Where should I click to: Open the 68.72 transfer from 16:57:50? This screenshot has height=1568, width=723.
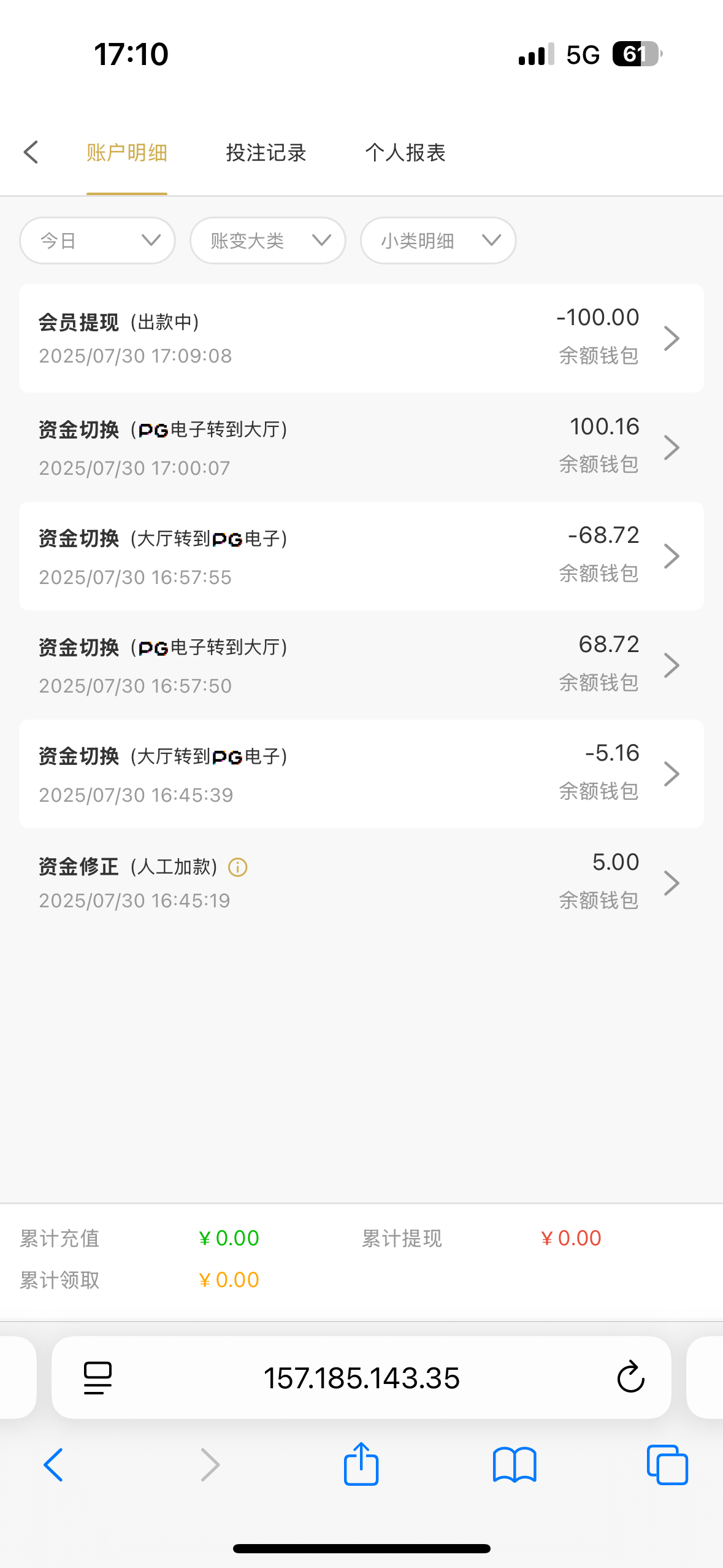361,665
